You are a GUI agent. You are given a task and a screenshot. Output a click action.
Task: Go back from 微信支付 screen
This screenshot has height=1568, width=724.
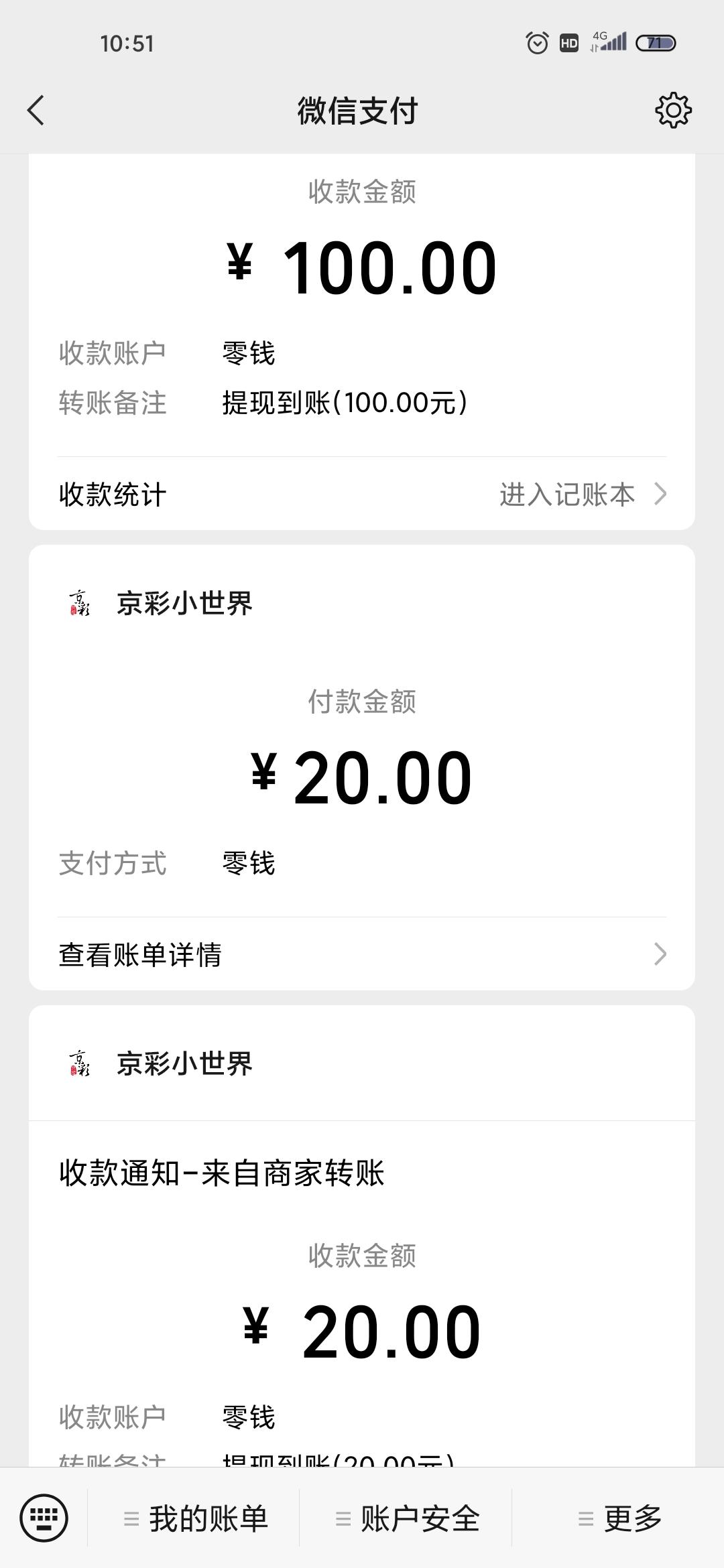pyautogui.click(x=36, y=111)
